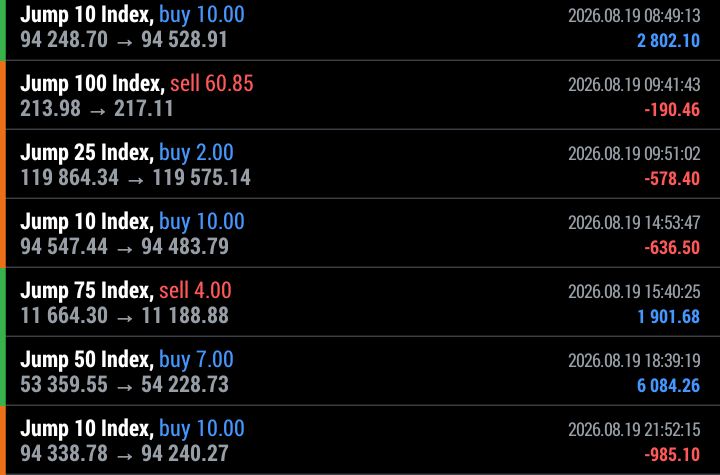Viewport: 720px width, 475px height.
Task: Open the Jump 75 Index sell 4.00 trade
Action: point(360,302)
